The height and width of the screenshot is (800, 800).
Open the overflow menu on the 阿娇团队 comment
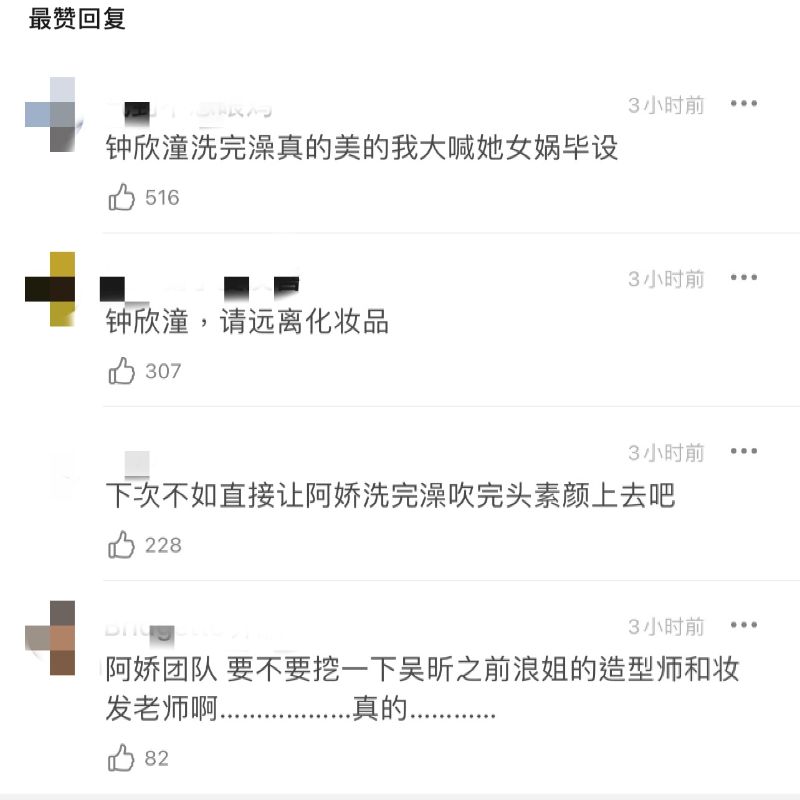point(743,626)
